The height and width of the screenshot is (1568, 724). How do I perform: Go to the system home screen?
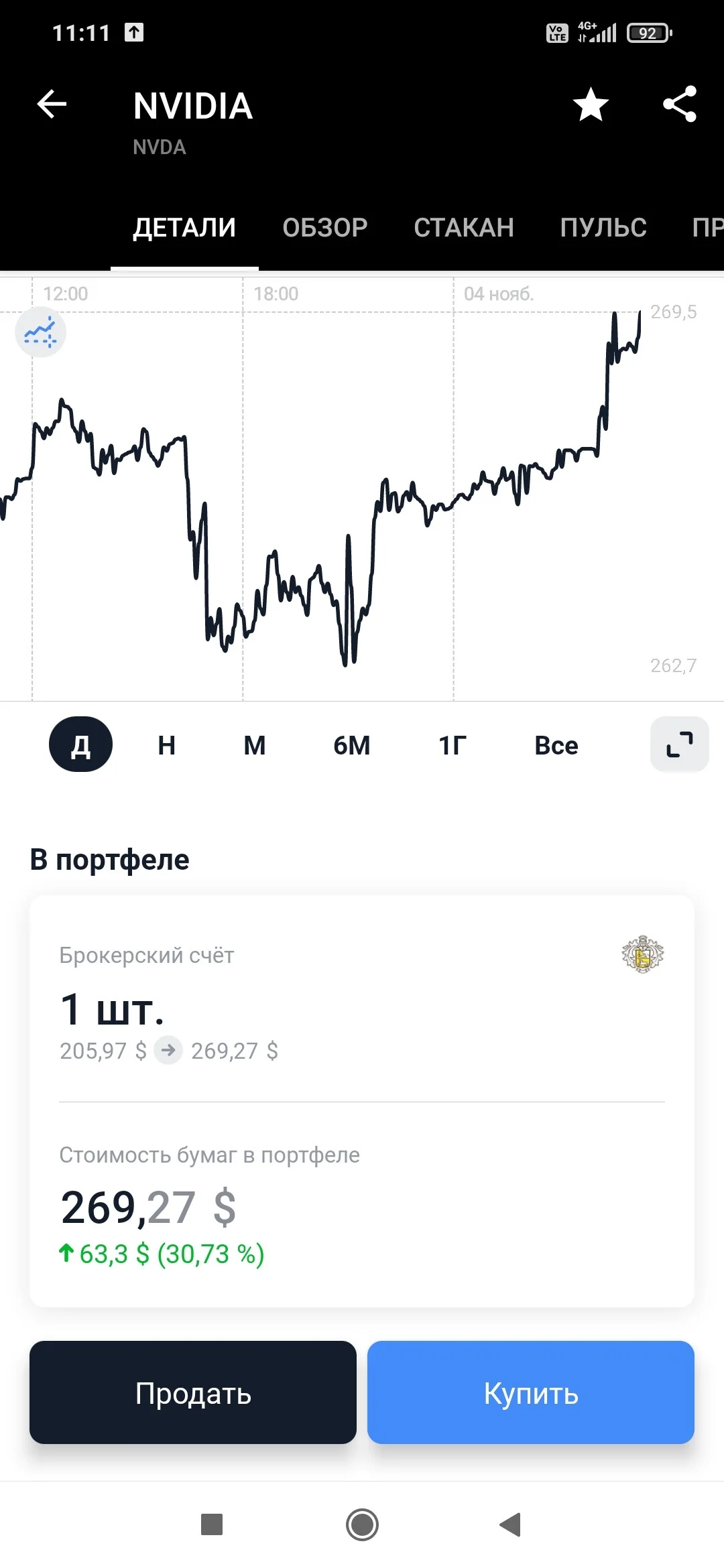(x=362, y=1525)
